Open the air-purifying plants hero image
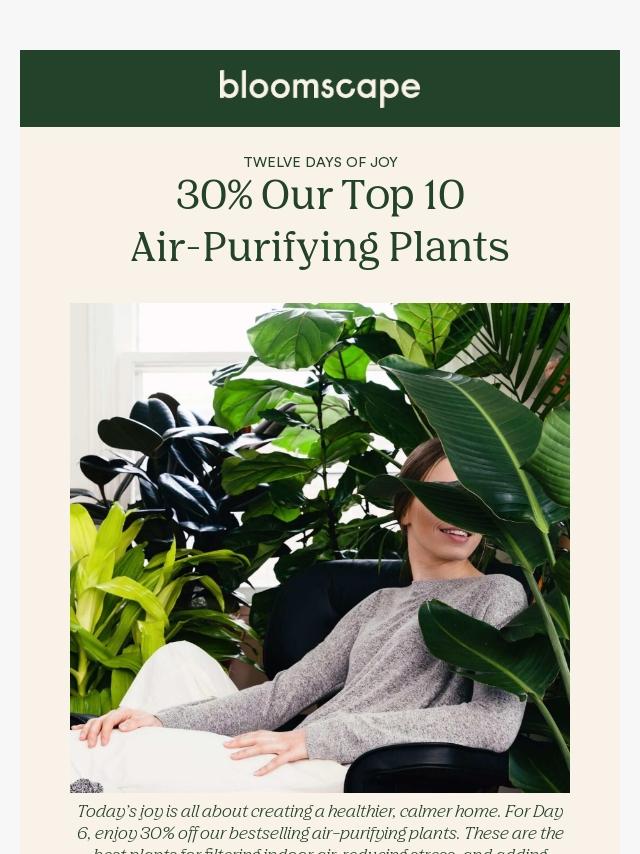The image size is (640, 854). pos(320,547)
